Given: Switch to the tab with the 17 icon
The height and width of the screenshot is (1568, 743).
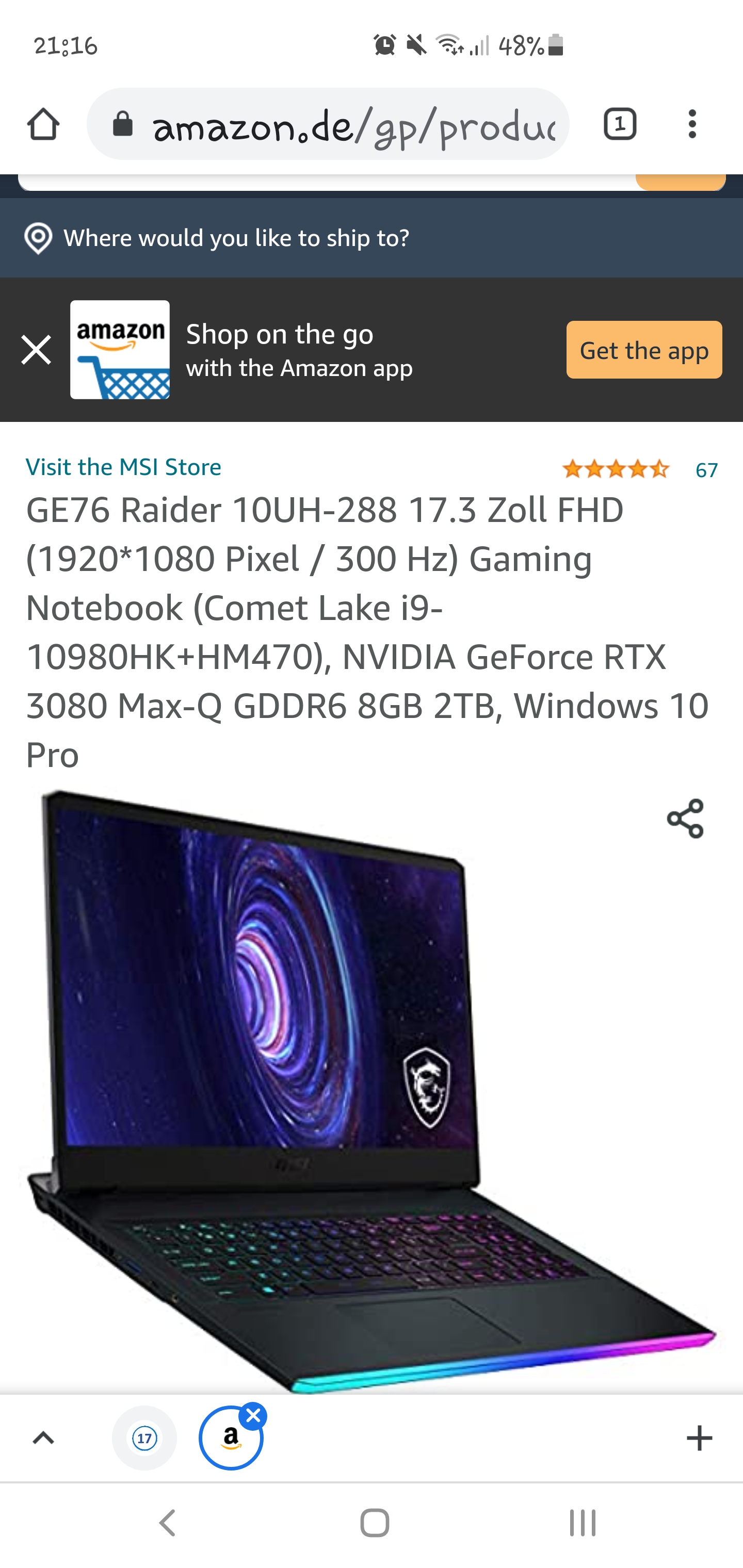Looking at the screenshot, I should (x=144, y=1439).
